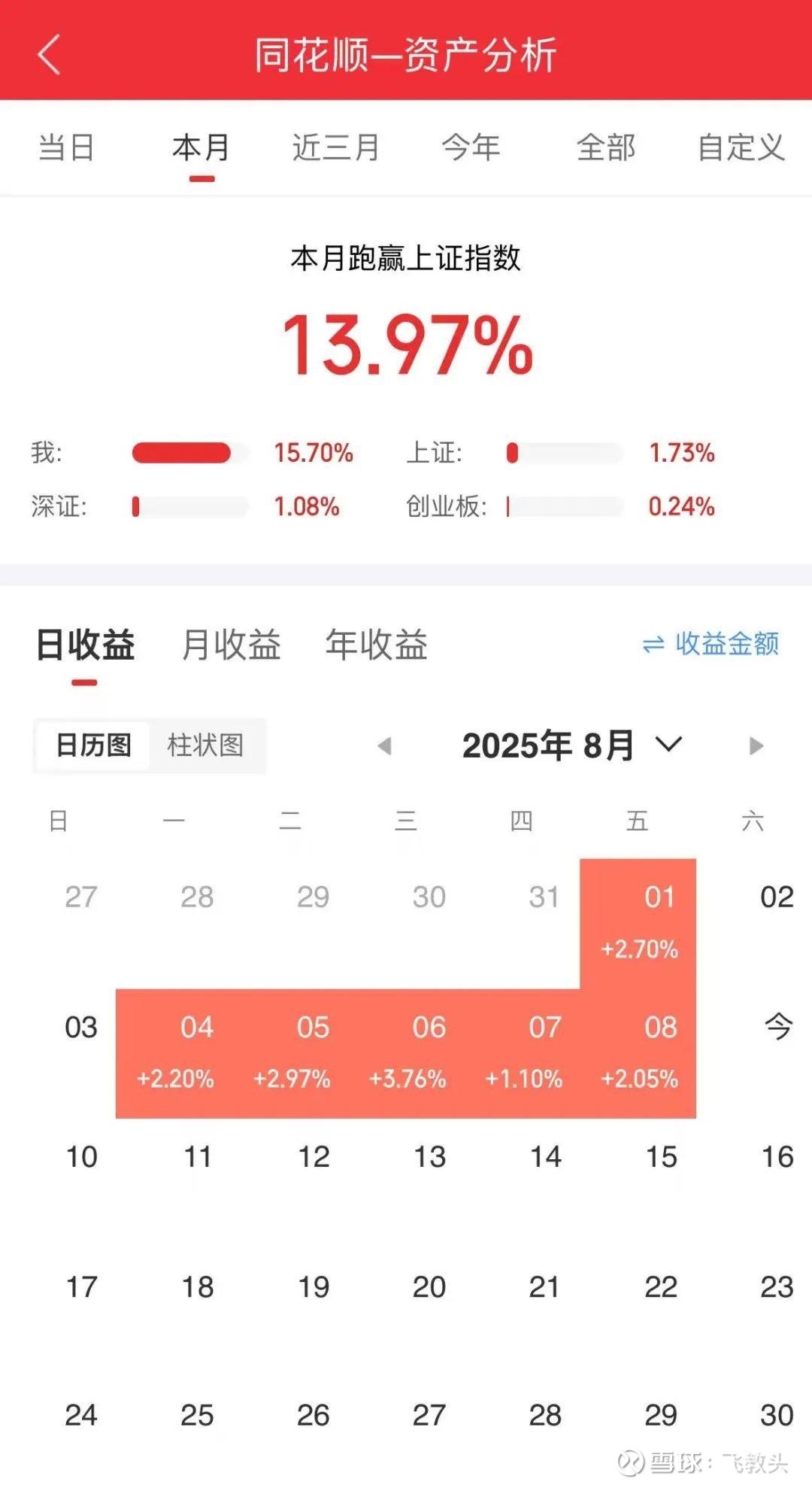Viewport: 812px width, 1488px height.
Task: Switch to 月收益 view
Action: pyautogui.click(x=231, y=645)
